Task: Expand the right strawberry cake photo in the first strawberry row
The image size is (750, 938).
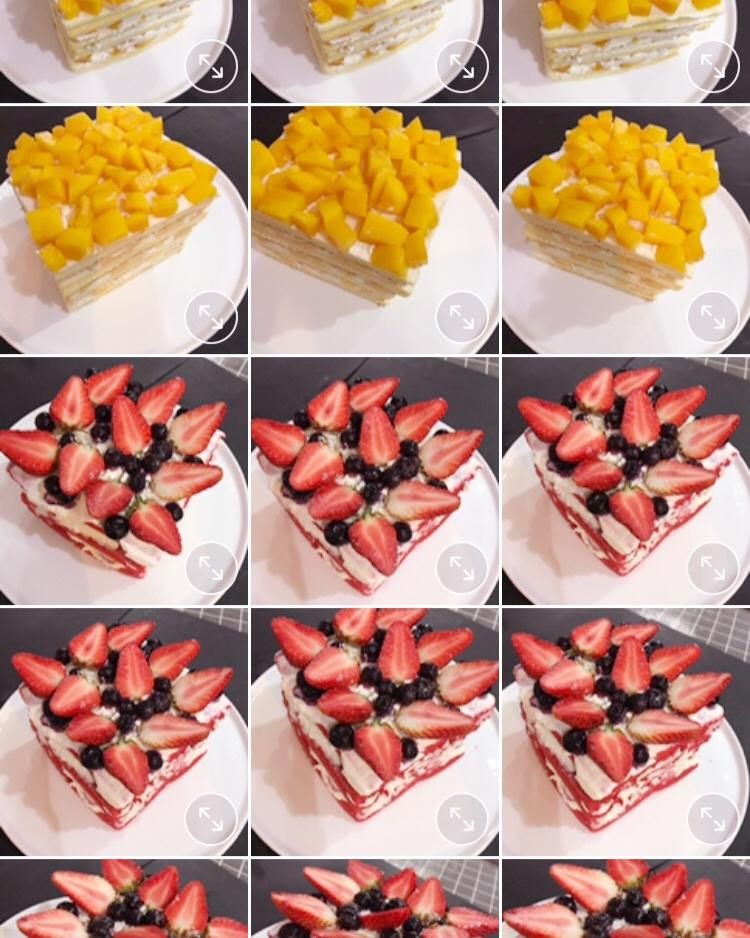Action: (x=713, y=568)
